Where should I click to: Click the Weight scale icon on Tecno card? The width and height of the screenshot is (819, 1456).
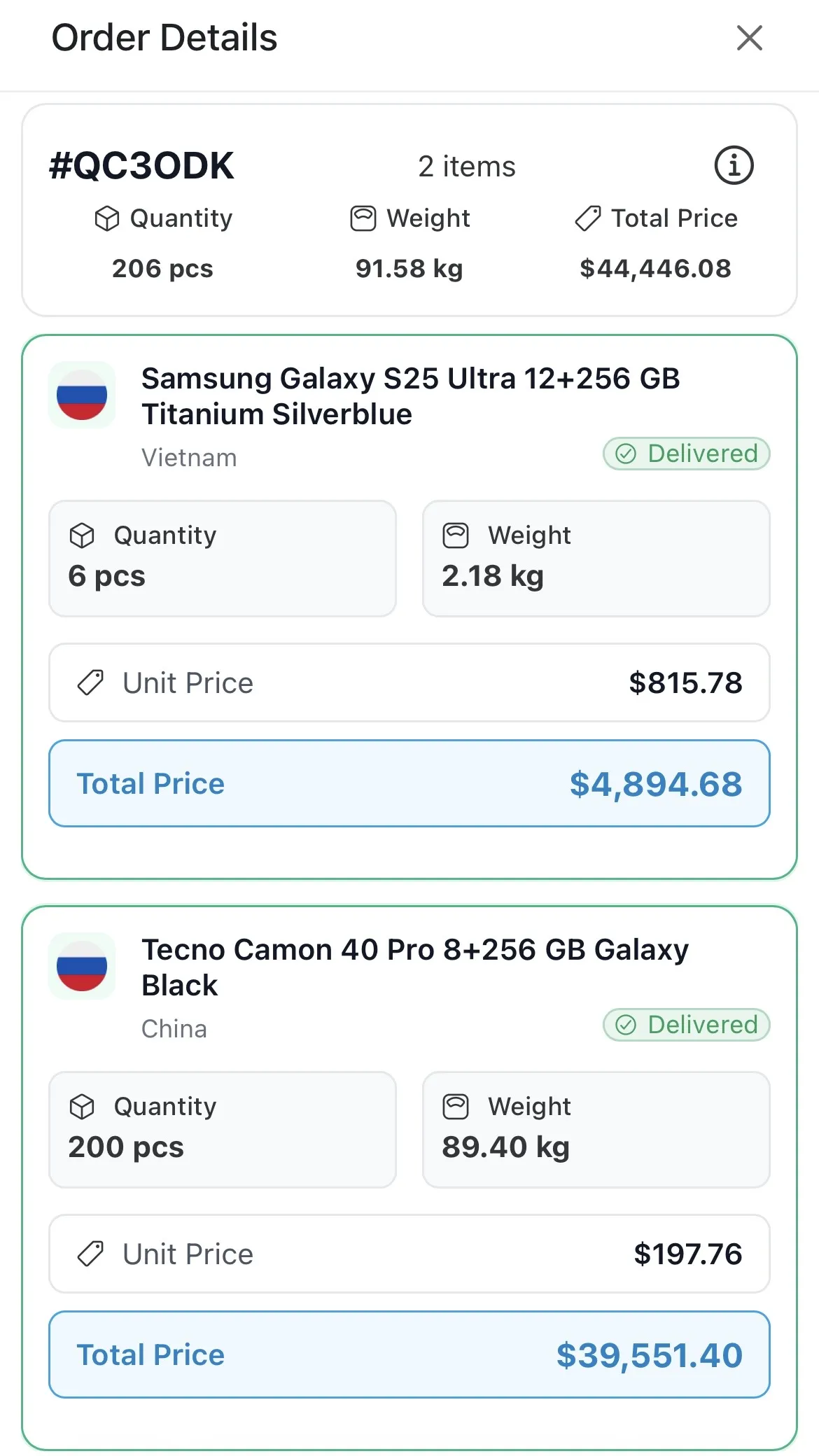coord(456,1106)
